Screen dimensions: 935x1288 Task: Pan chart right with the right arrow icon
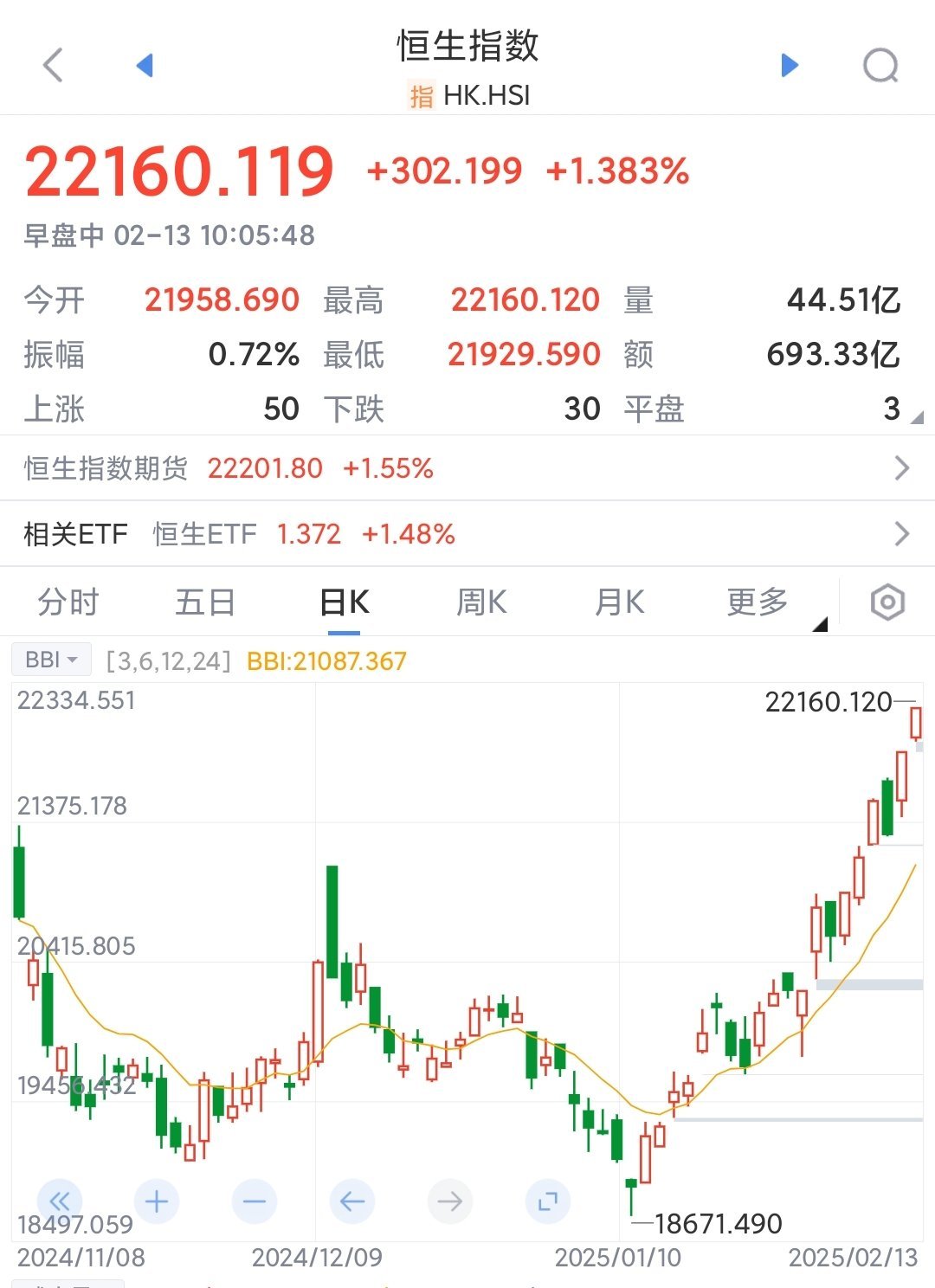[x=448, y=1201]
